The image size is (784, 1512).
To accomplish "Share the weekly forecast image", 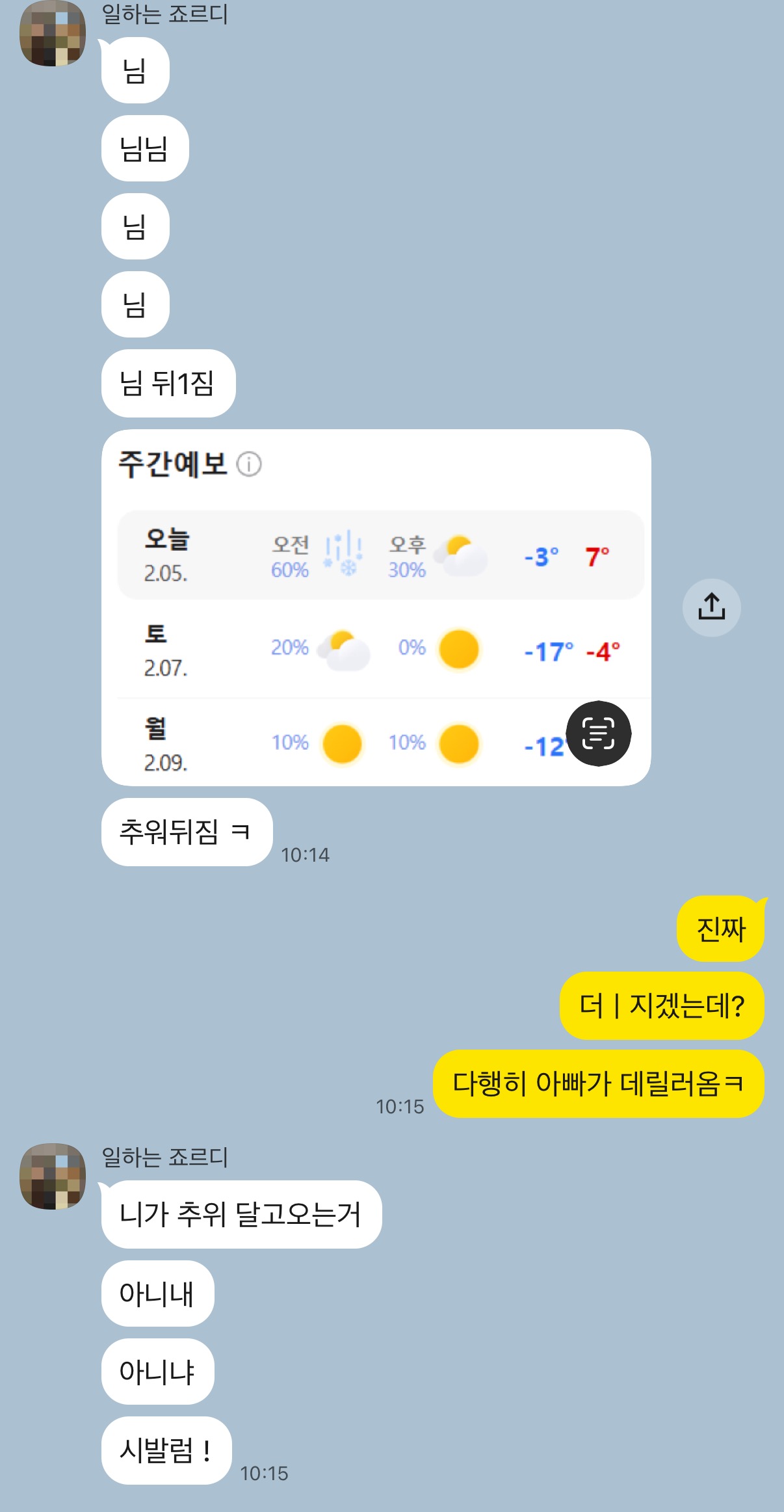I will coord(711,607).
